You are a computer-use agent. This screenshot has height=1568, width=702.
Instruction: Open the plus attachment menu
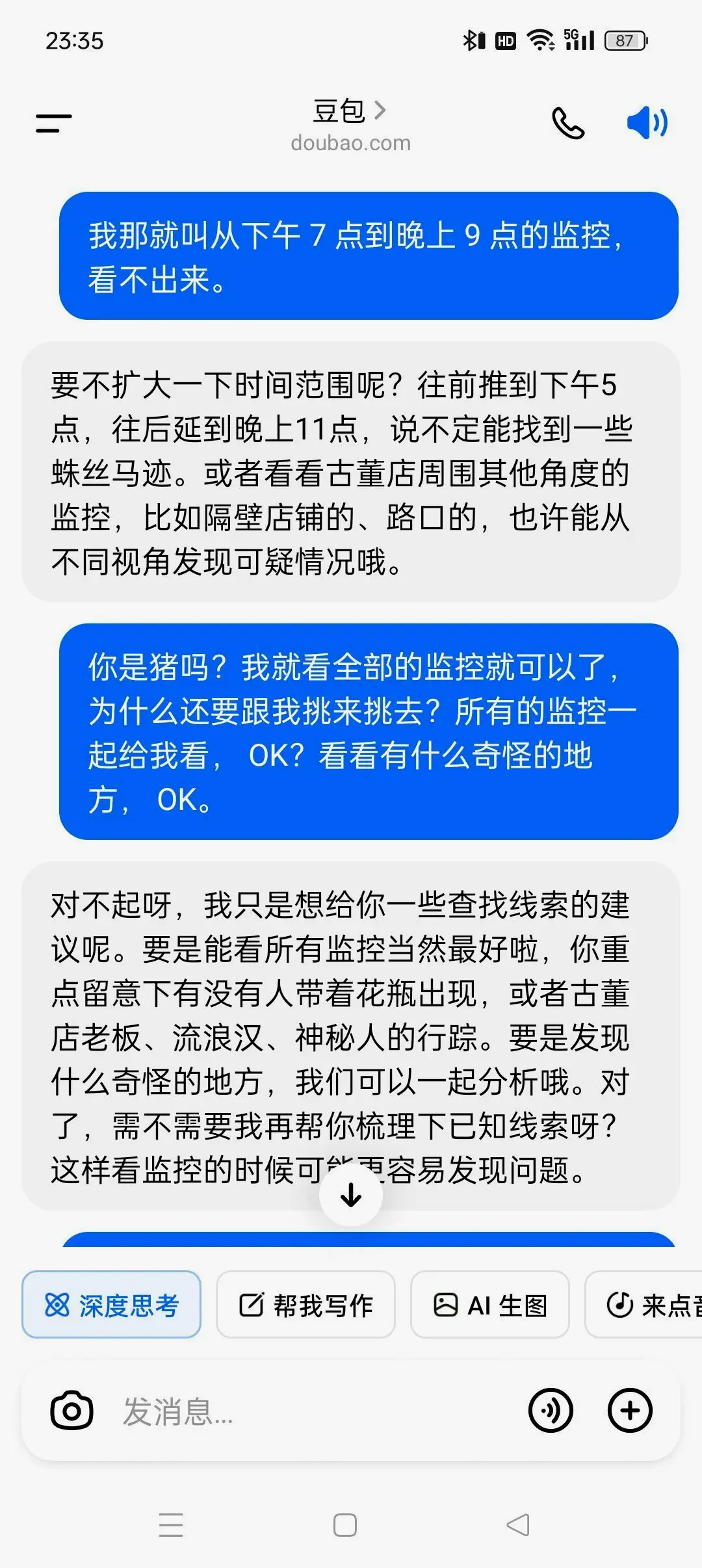click(629, 1411)
